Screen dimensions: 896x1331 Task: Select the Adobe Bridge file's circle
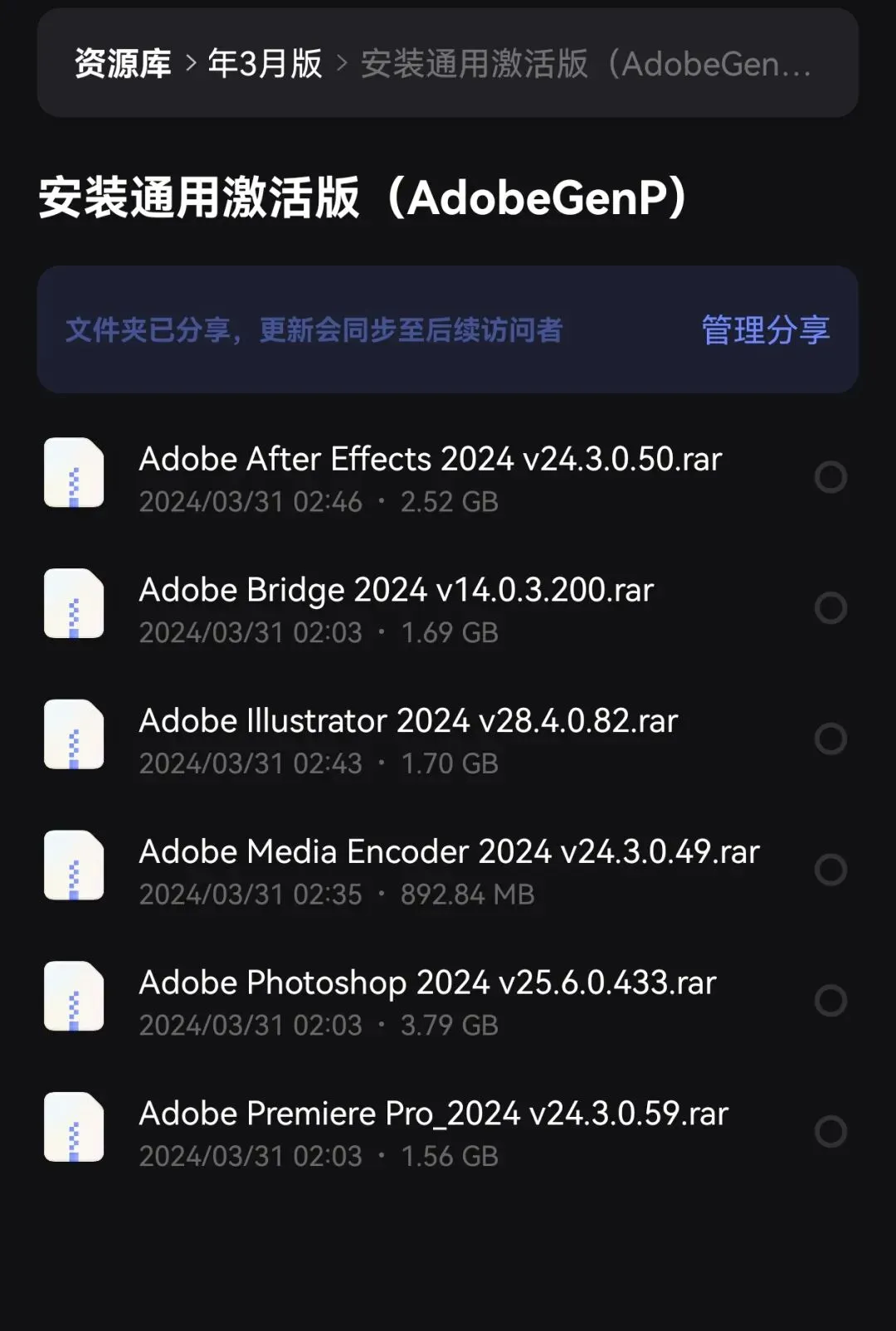point(830,608)
